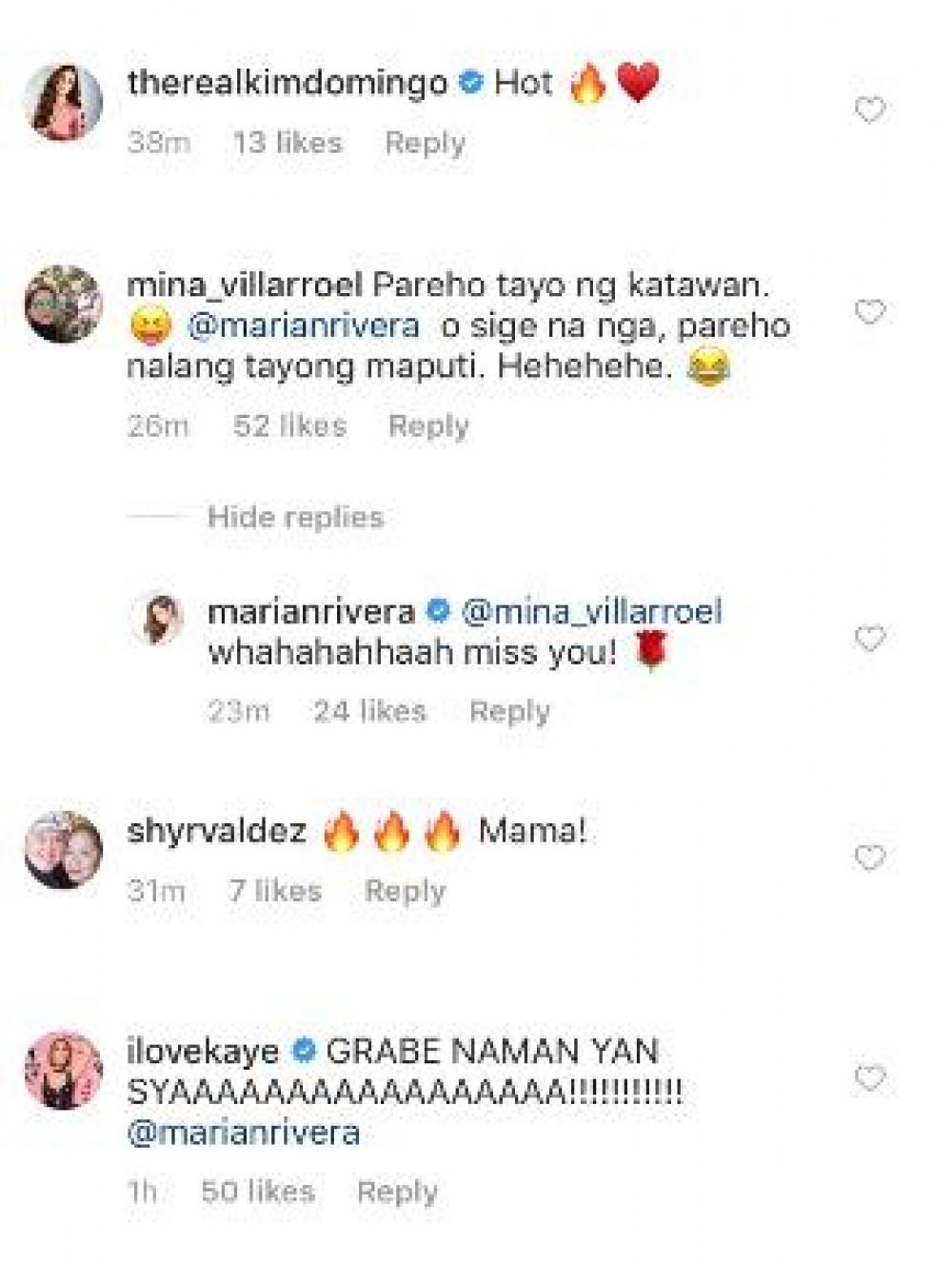View likes on ilovekaye's comment
Screen dimensions: 952x1263
(x=257, y=1191)
